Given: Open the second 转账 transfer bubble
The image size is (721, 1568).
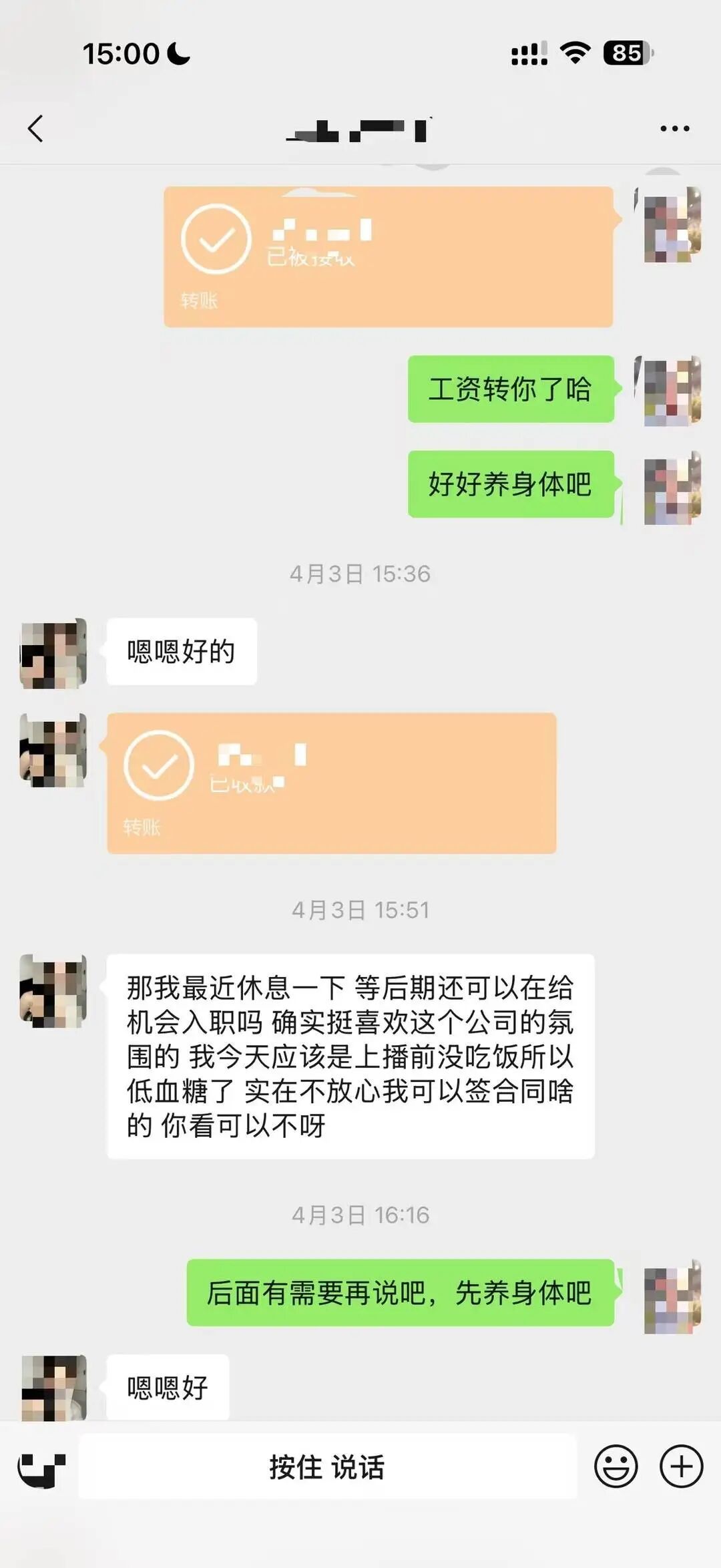Looking at the screenshot, I should coord(330,785).
